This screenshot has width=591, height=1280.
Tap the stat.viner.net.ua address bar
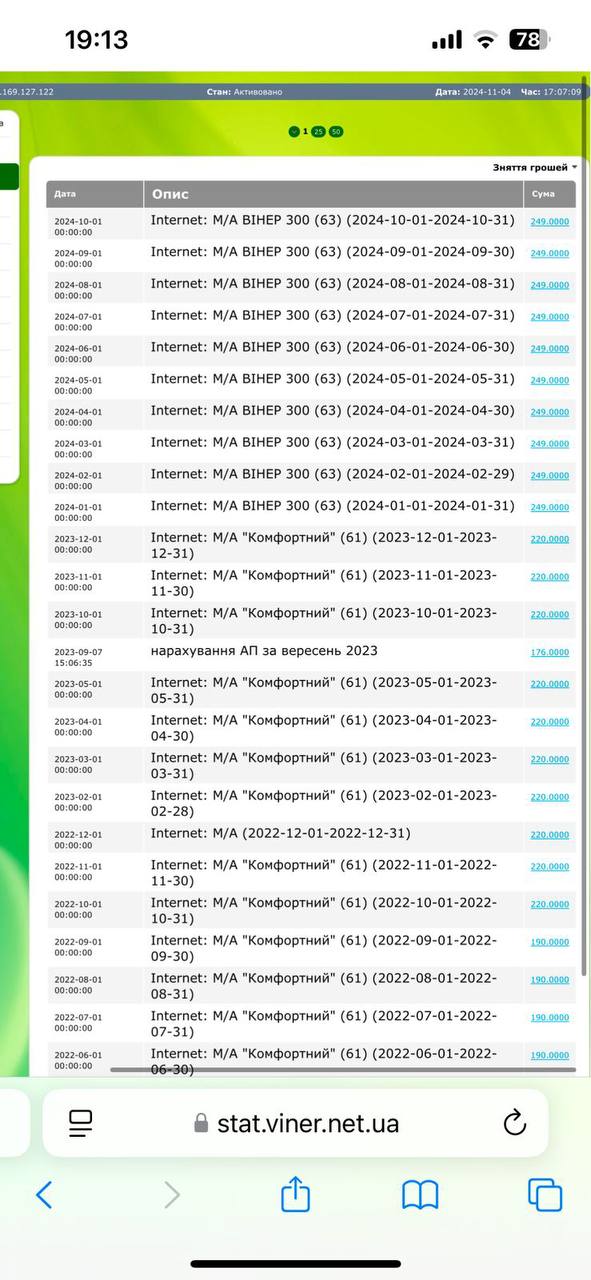pyautogui.click(x=295, y=1123)
